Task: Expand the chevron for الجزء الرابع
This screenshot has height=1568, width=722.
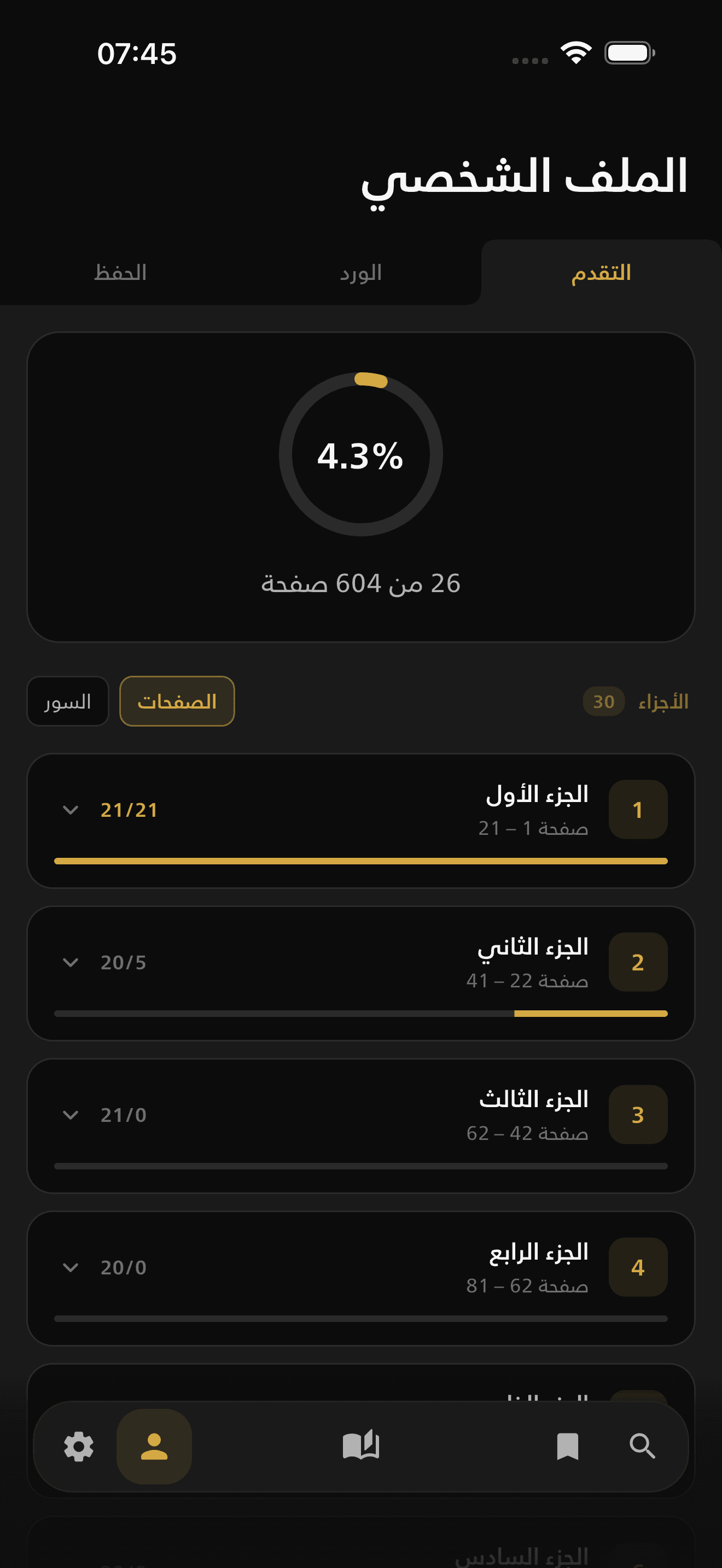Action: 70,1268
